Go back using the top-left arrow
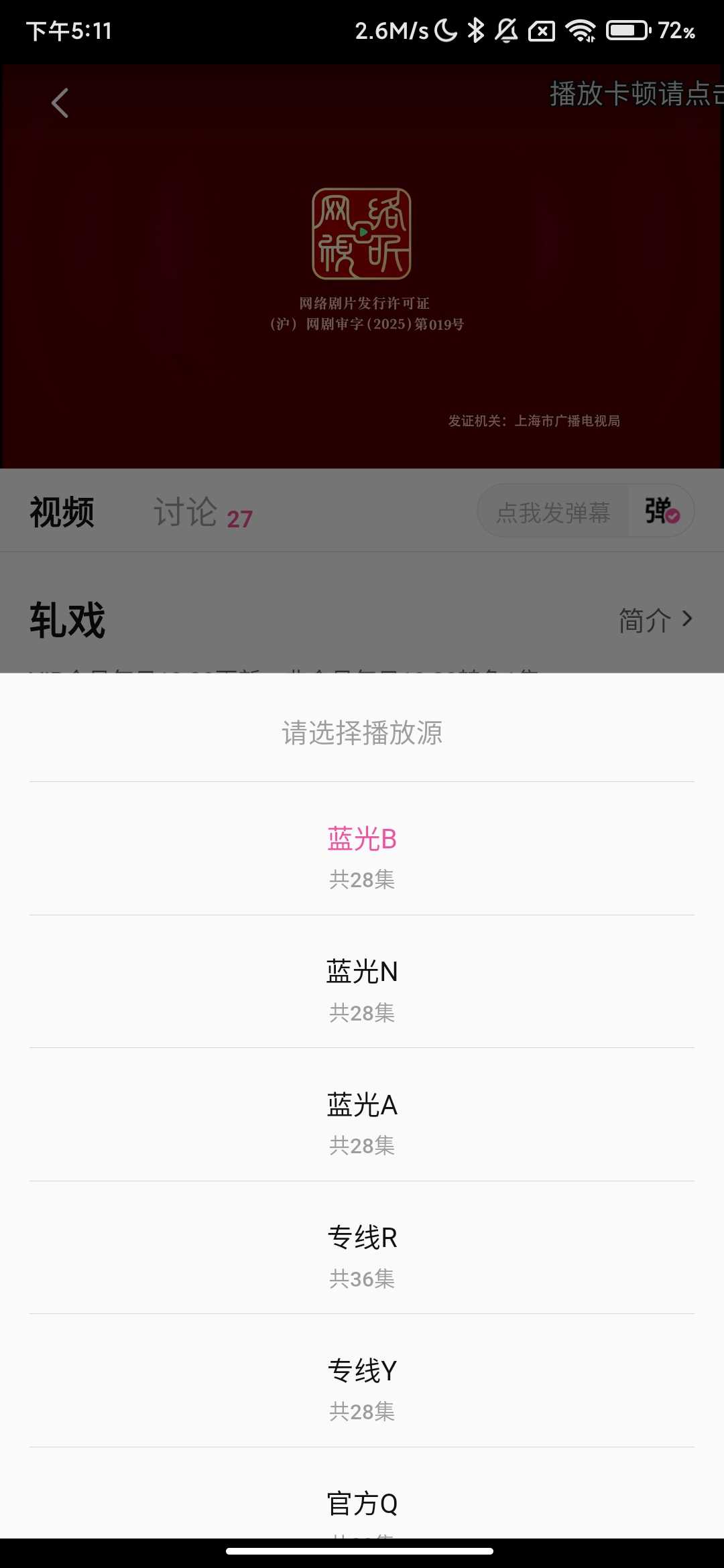Screen dimensions: 724x1568 [60, 103]
